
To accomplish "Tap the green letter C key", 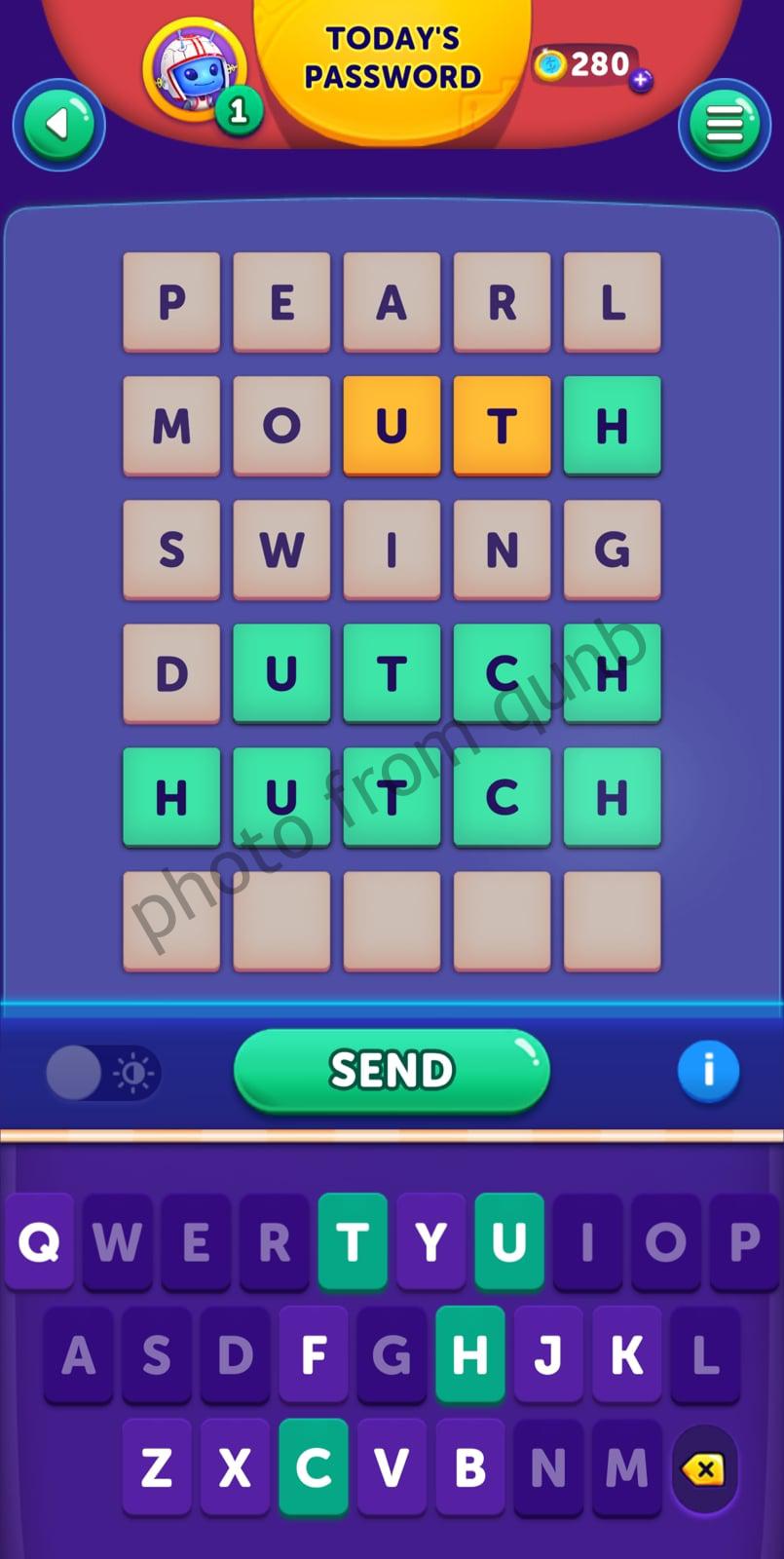I will (x=313, y=1466).
